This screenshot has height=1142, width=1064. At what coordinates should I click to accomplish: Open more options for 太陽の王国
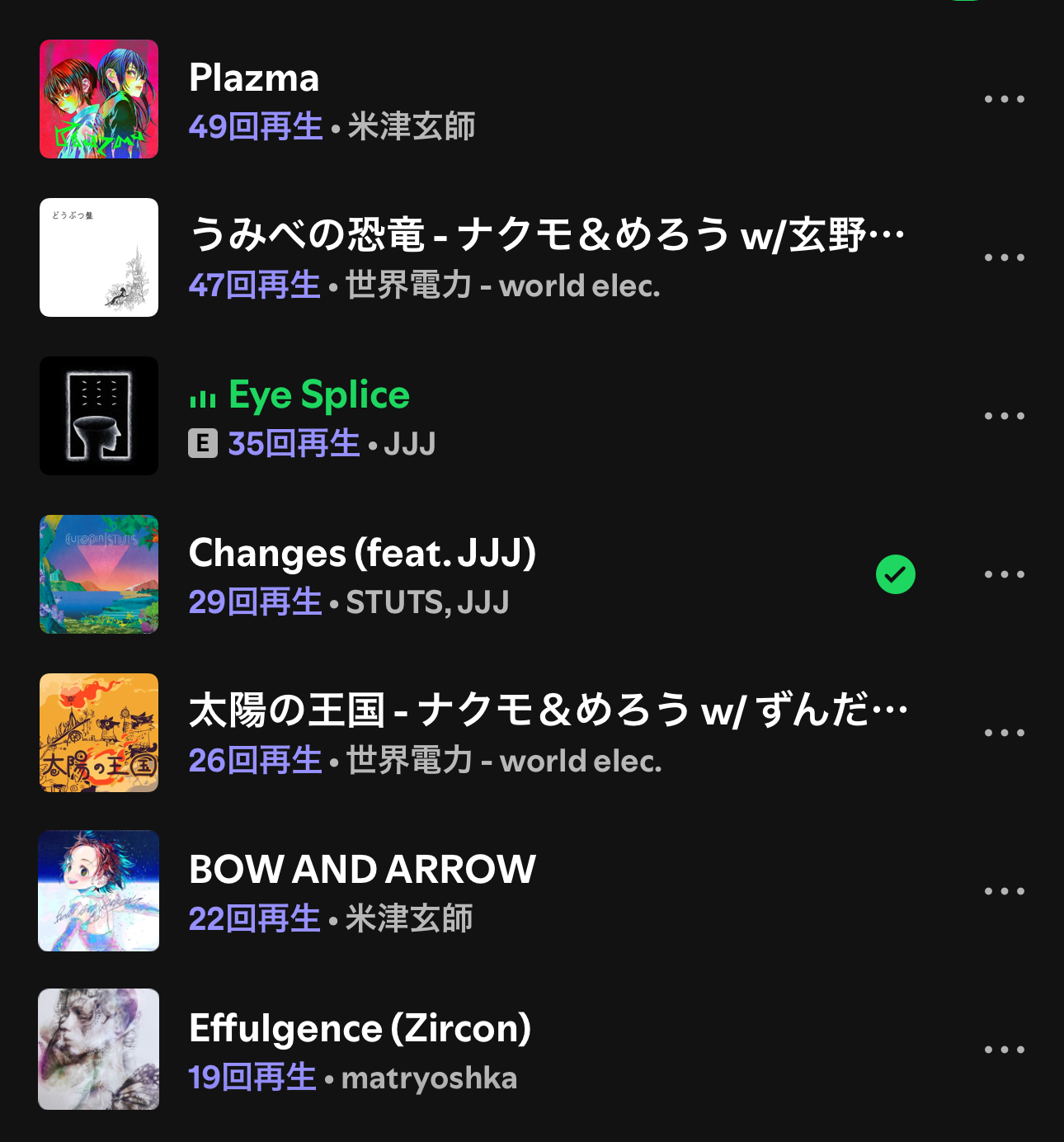[1004, 733]
